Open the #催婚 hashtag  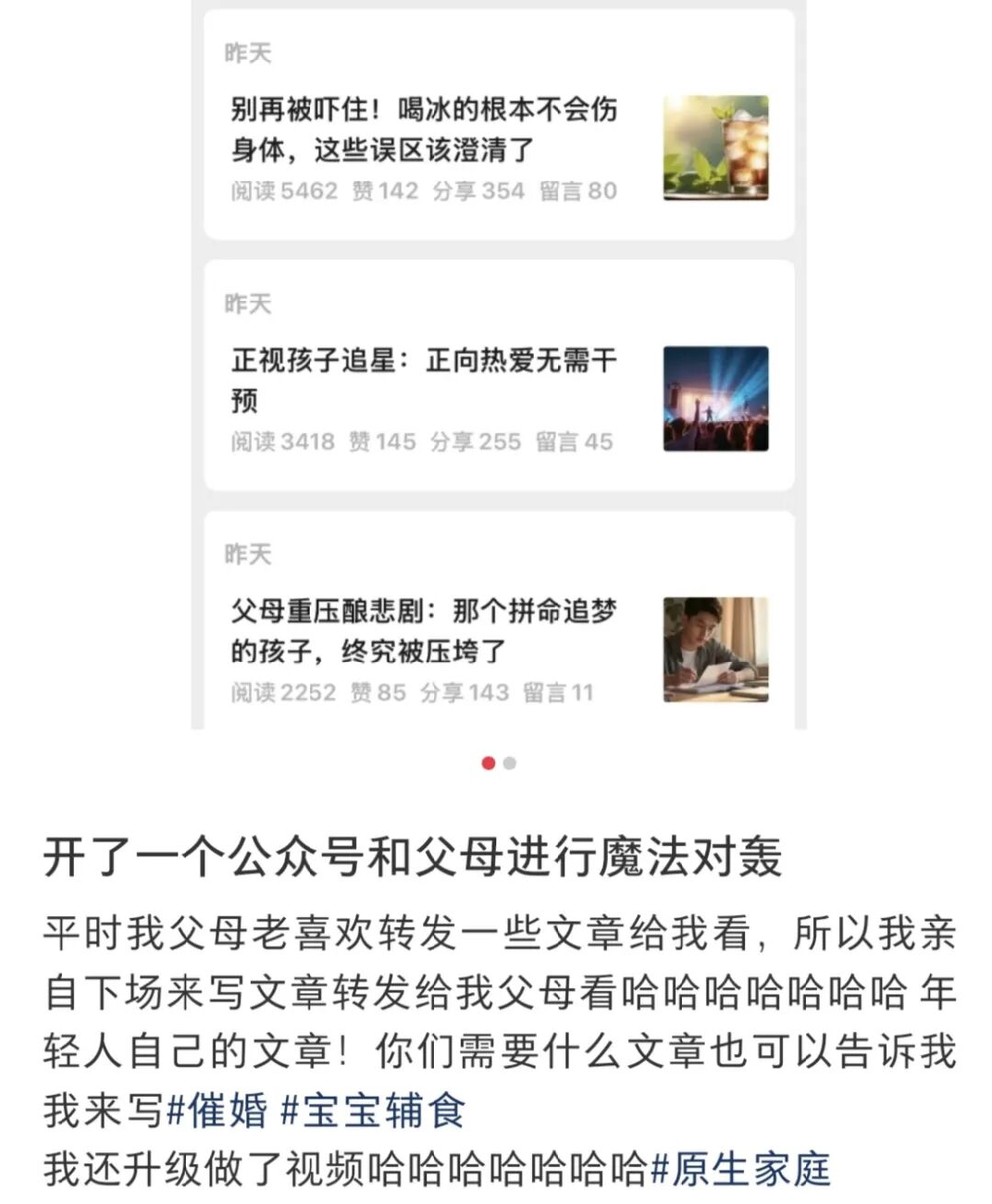point(217,1110)
